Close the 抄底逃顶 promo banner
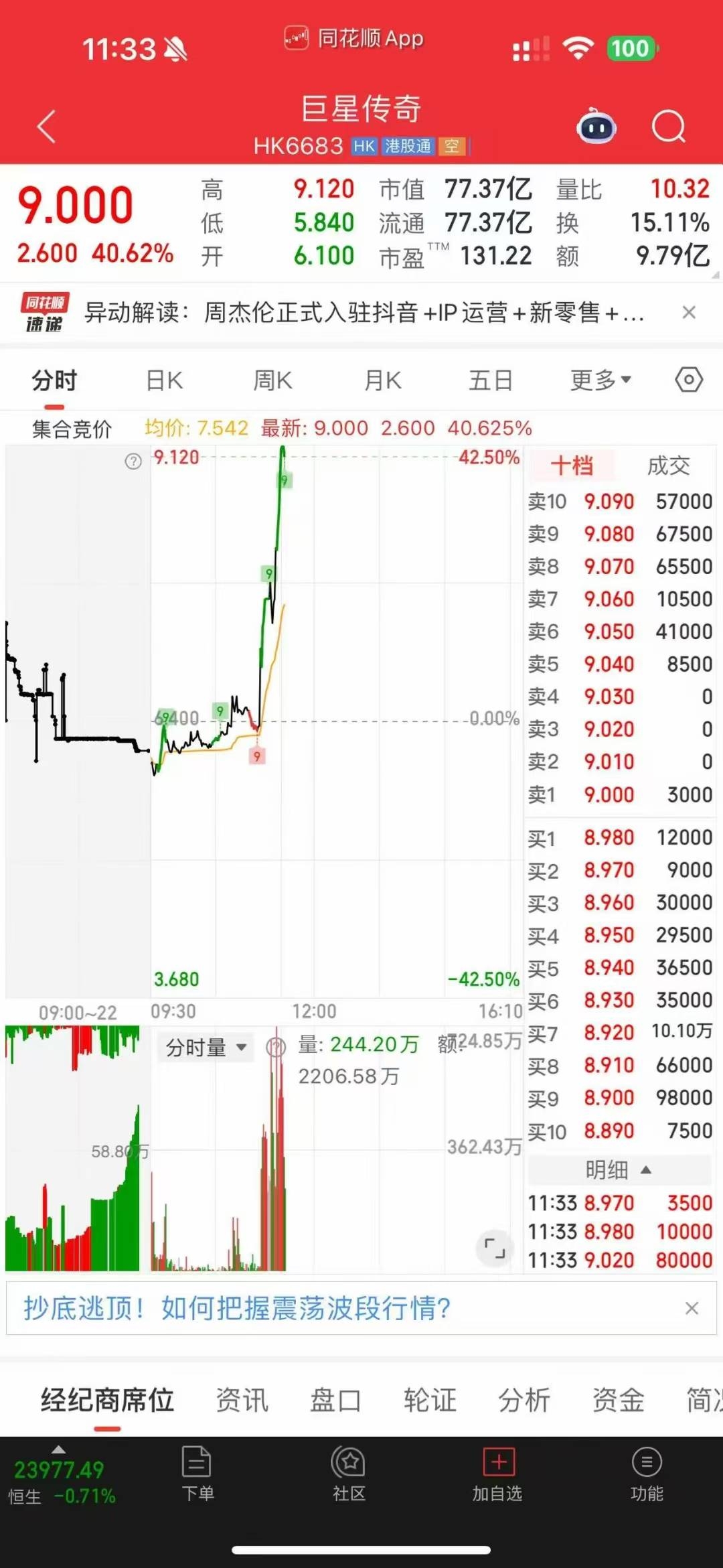 (x=692, y=1308)
